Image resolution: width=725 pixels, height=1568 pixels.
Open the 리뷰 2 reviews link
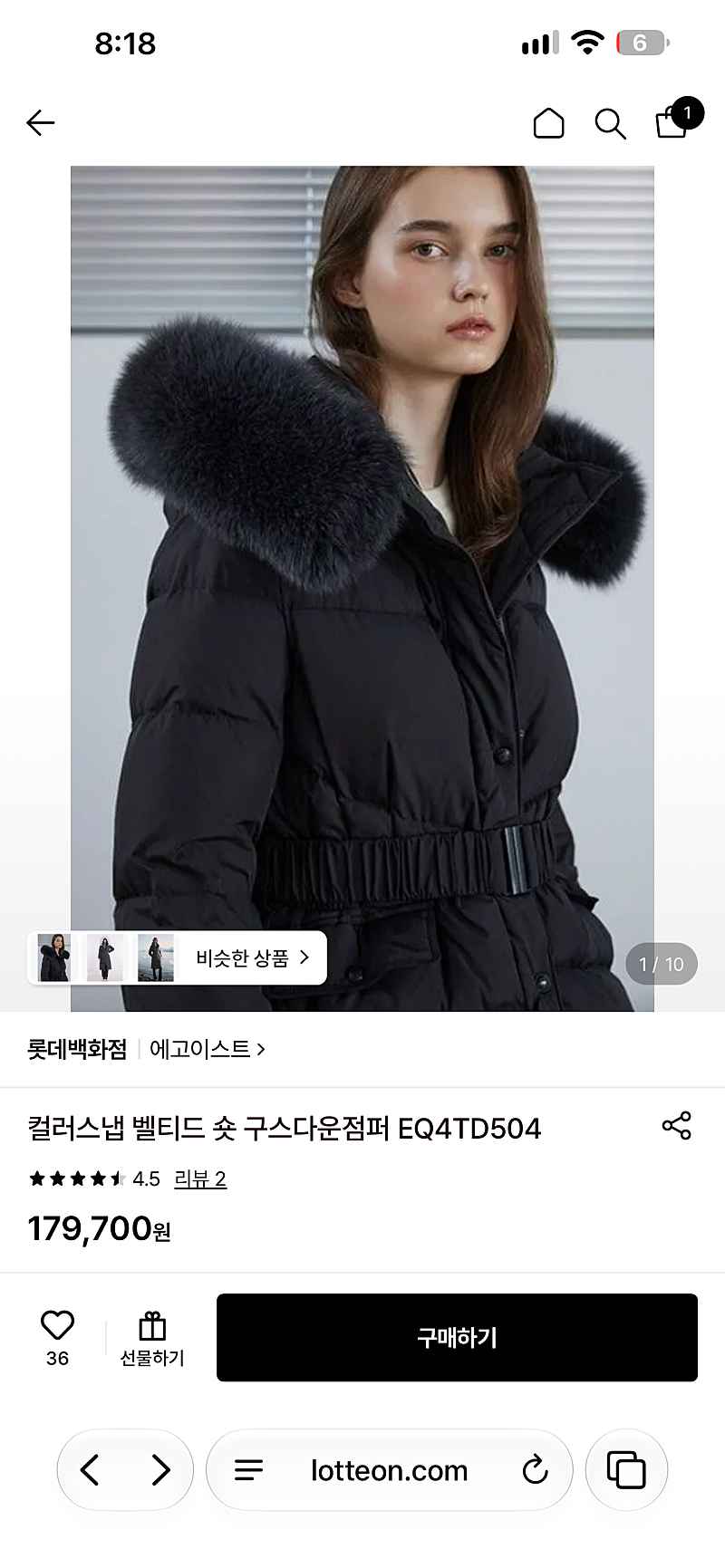(x=200, y=1178)
